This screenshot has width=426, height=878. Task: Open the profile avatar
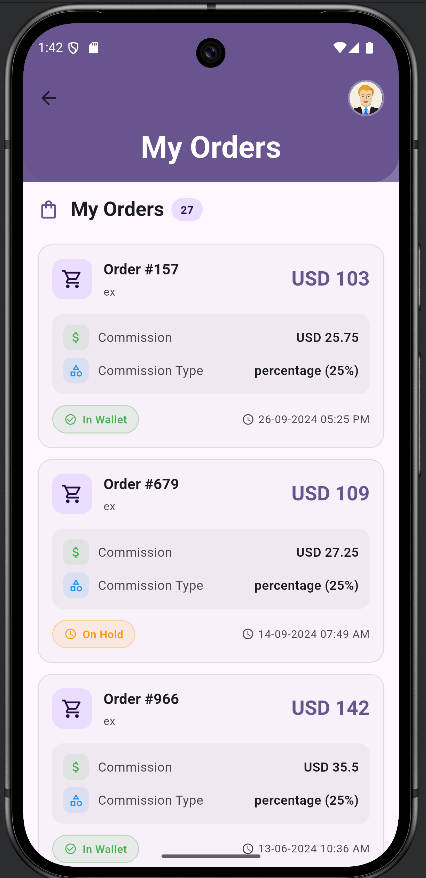(366, 99)
